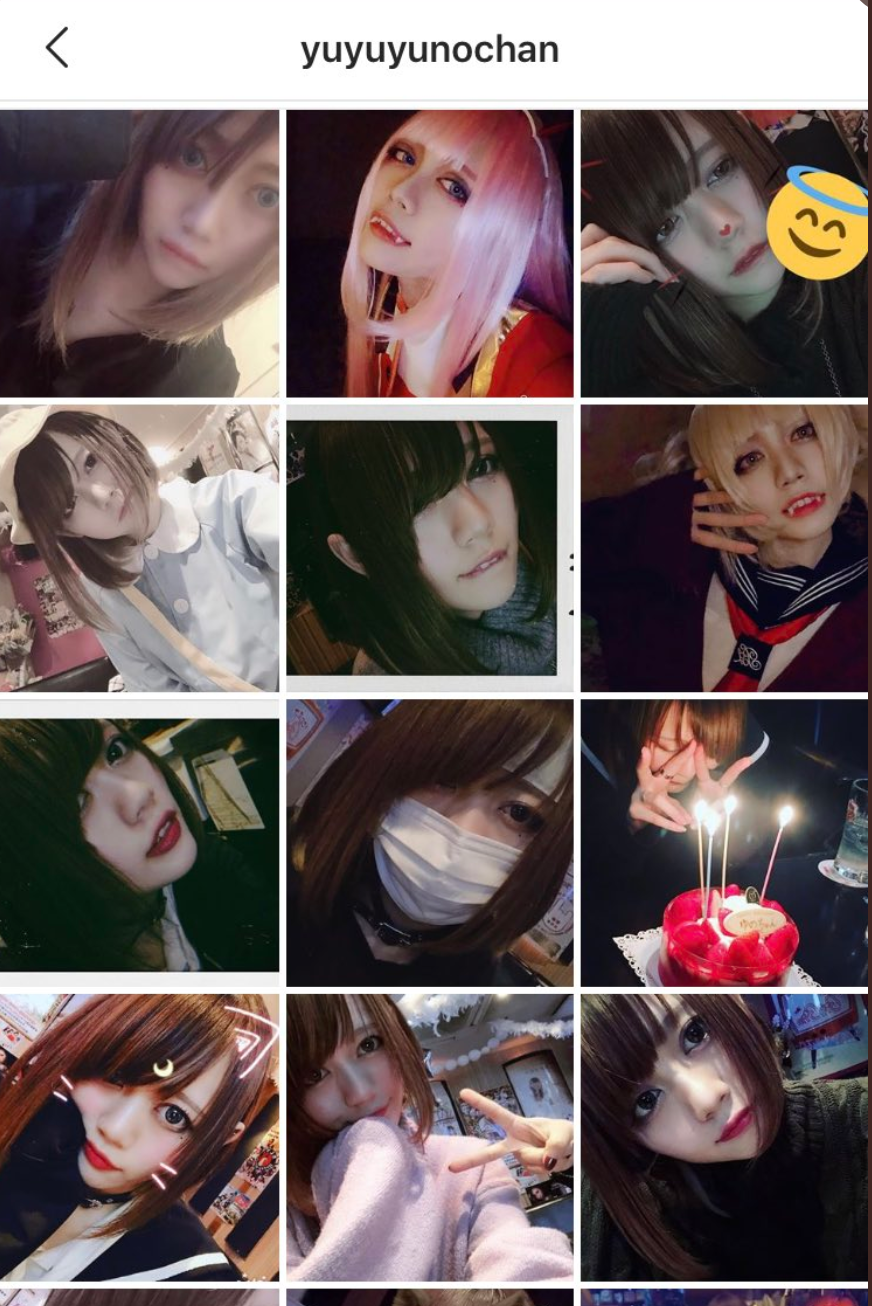Open the blonde wig sailor uniform post
The image size is (872, 1306).
724,548
